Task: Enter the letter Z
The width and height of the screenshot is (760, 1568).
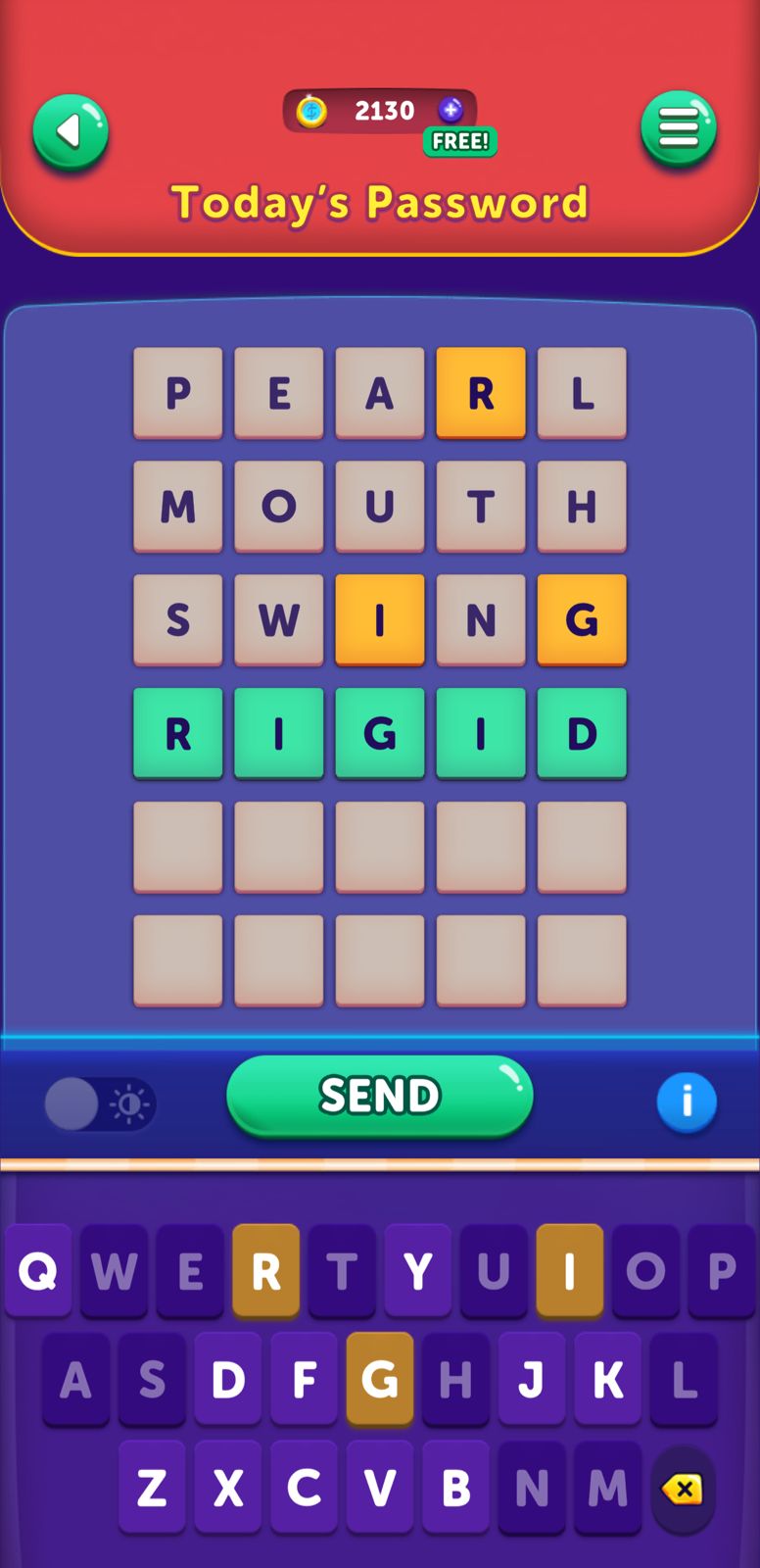Action: (x=152, y=1488)
